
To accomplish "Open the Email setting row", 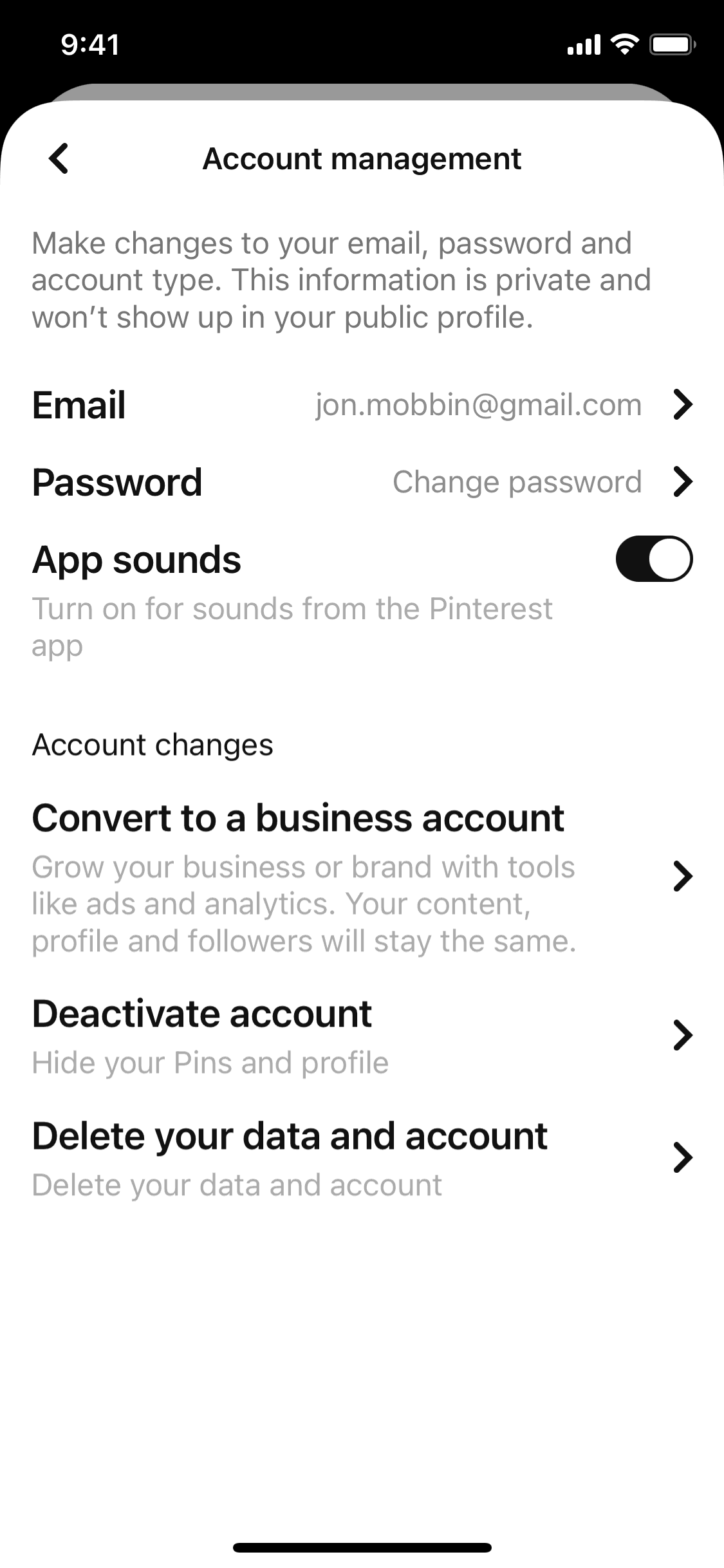I will pyautogui.click(x=362, y=405).
